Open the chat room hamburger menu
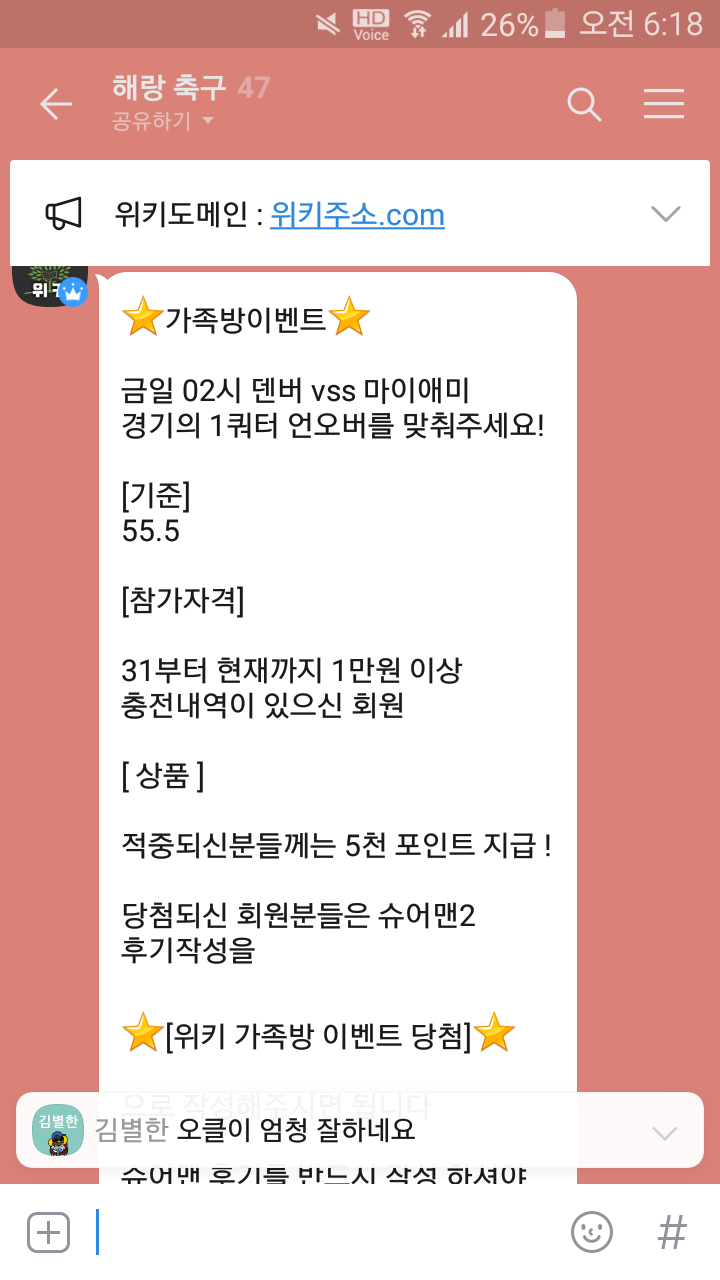The width and height of the screenshot is (720, 1280). pos(663,104)
